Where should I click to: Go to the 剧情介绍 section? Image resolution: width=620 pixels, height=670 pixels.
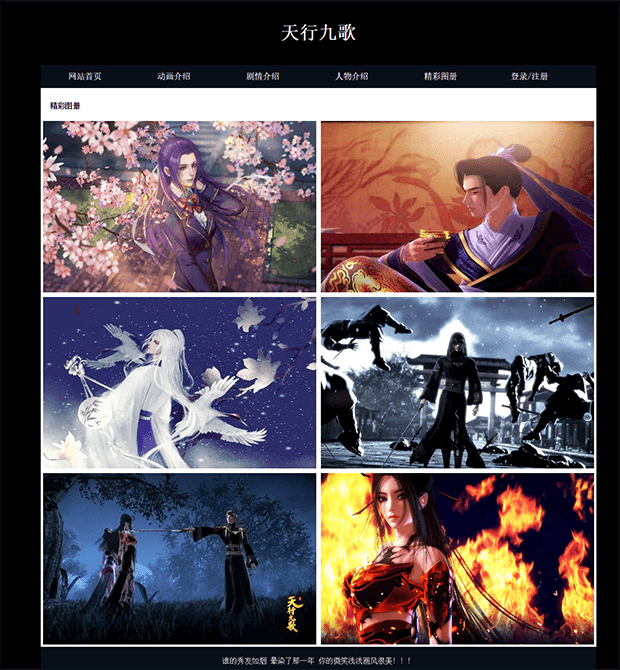coord(263,77)
